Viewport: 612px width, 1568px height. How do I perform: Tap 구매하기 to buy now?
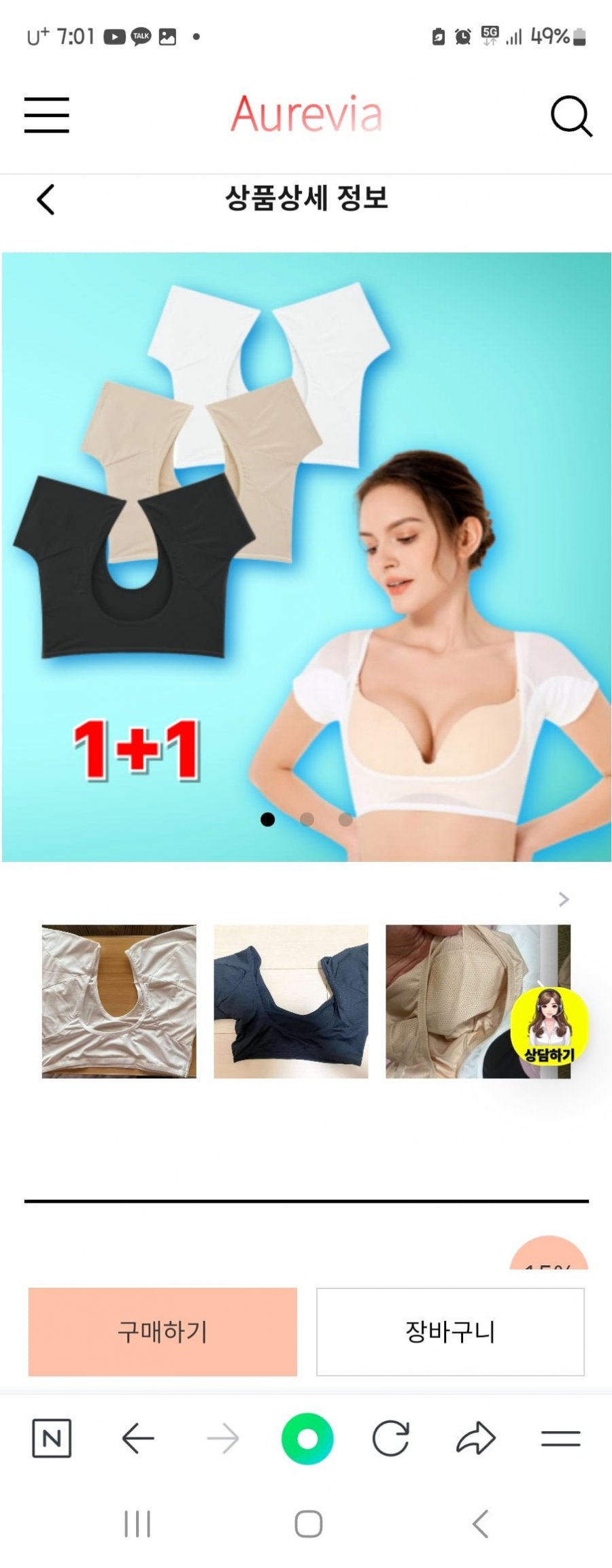coord(163,1331)
